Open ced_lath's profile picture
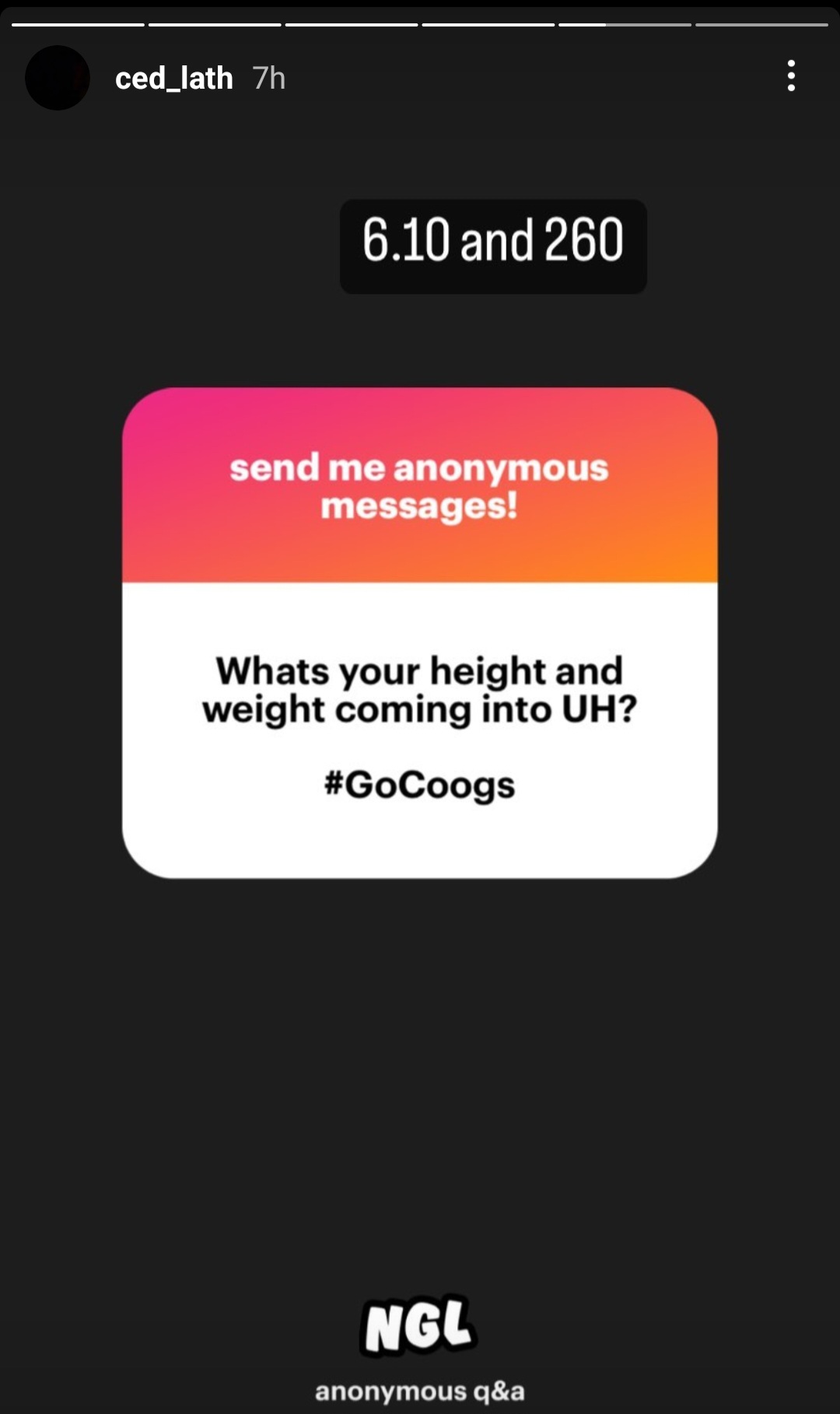 coord(58,78)
